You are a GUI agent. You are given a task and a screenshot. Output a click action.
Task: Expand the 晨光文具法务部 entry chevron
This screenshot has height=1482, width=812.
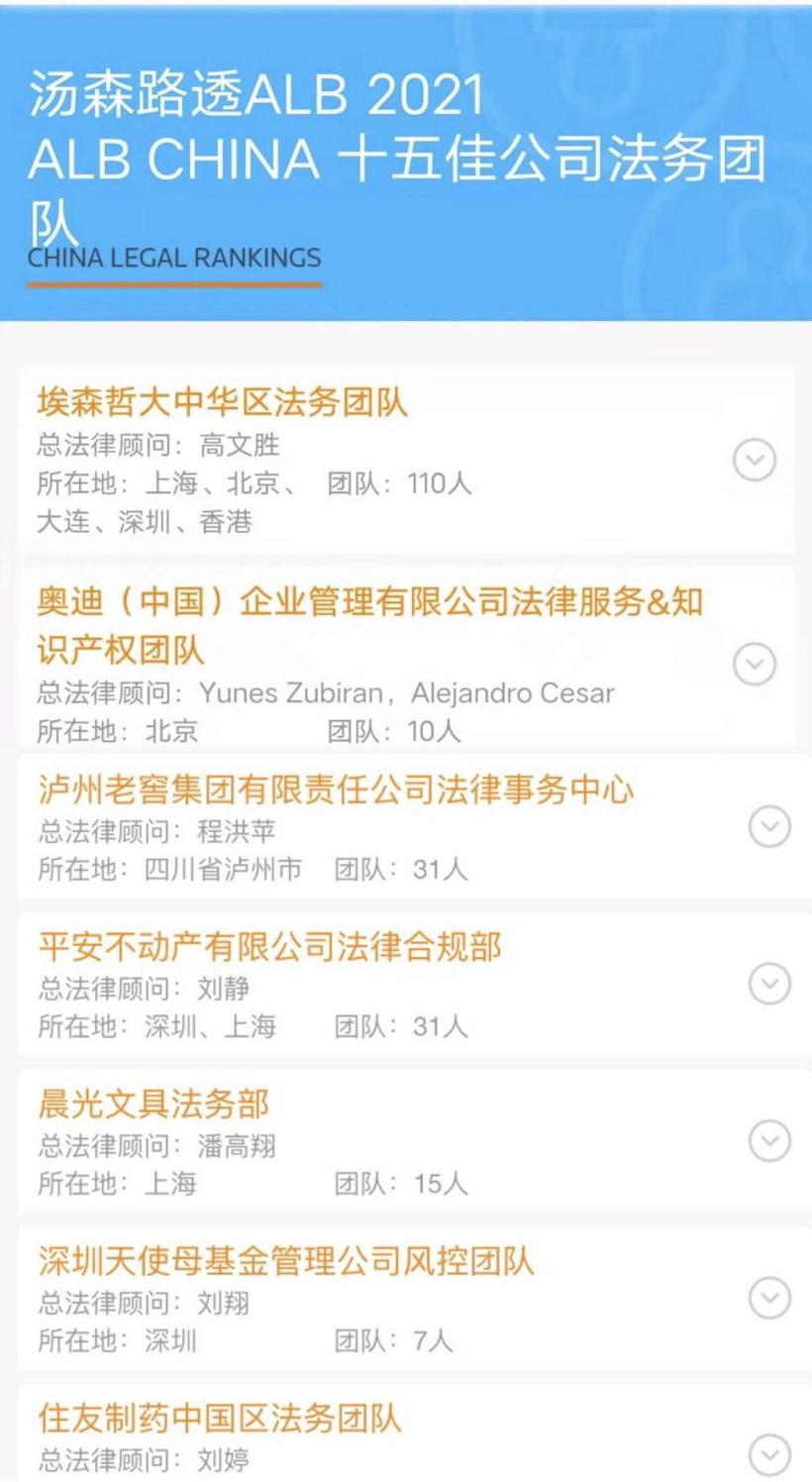[769, 1142]
